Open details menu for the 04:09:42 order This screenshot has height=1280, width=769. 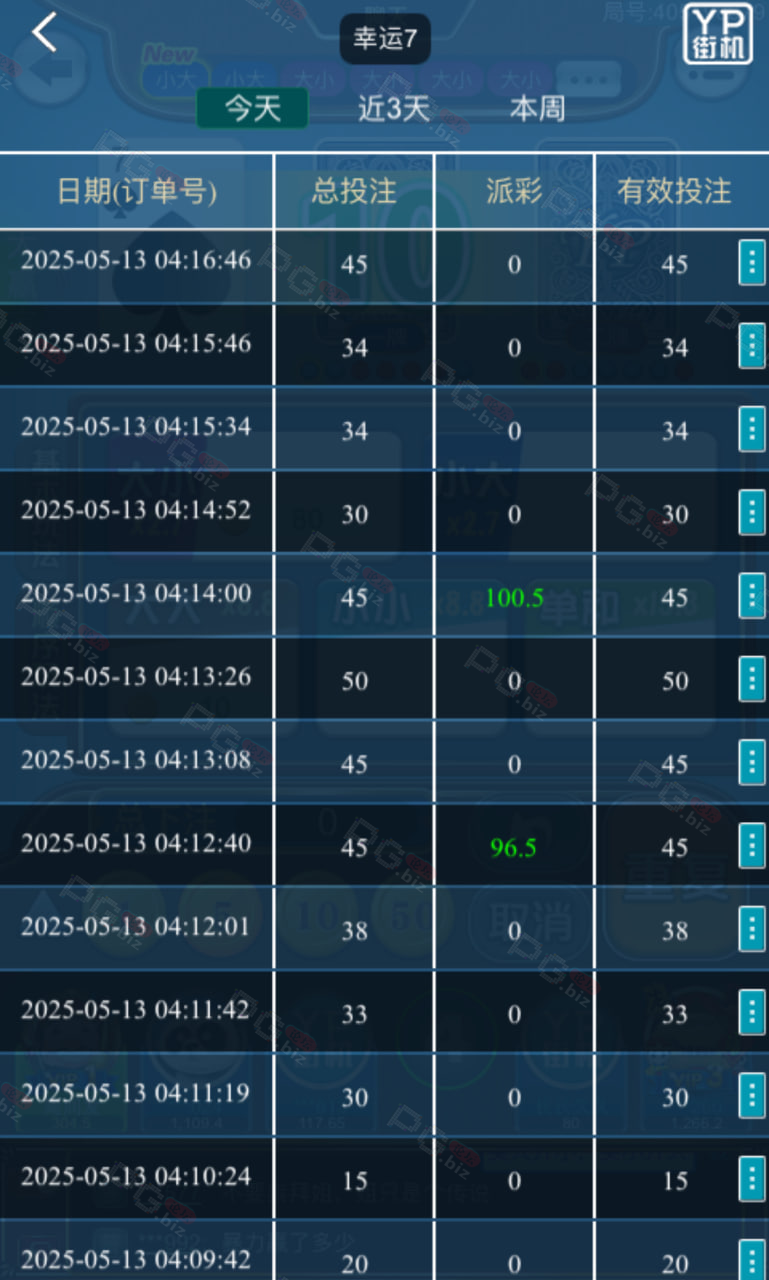[x=752, y=1259]
